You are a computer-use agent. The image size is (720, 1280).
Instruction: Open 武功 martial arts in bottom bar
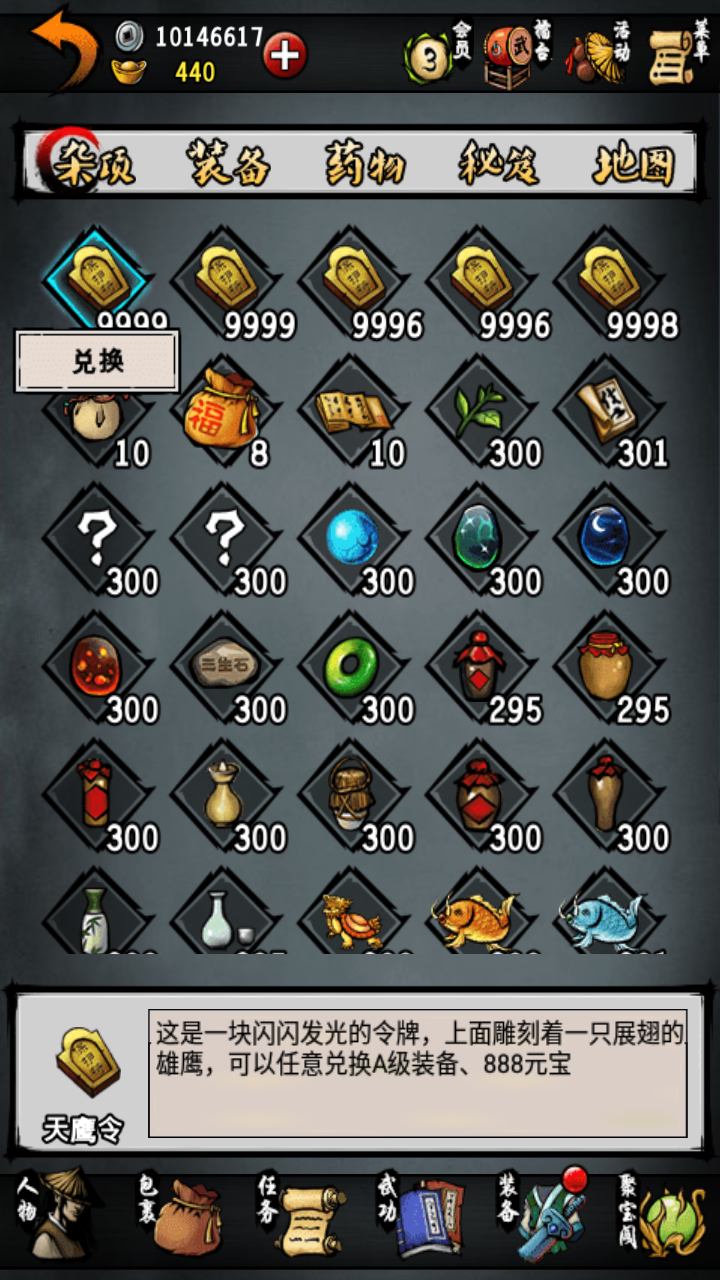point(422,1214)
